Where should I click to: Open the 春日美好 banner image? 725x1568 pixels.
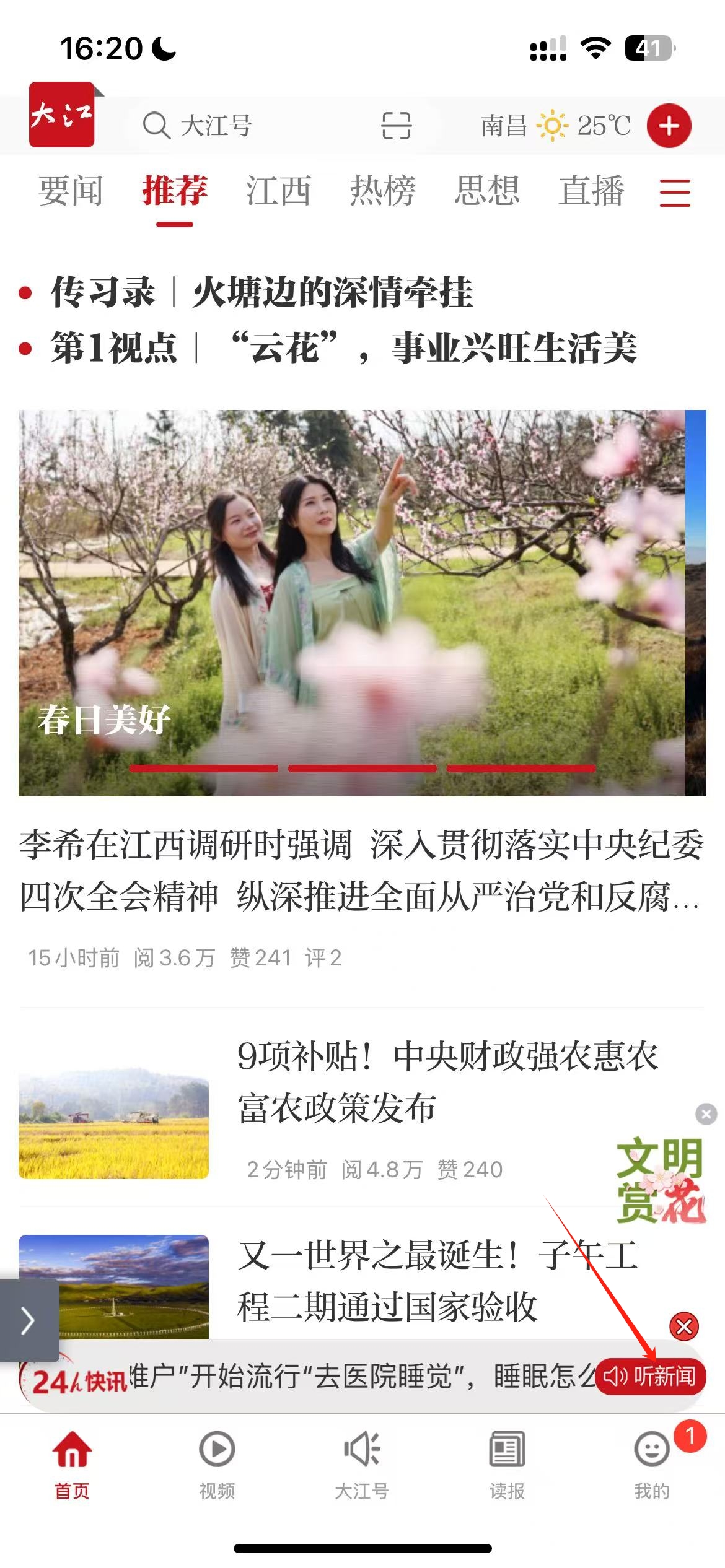(x=352, y=602)
